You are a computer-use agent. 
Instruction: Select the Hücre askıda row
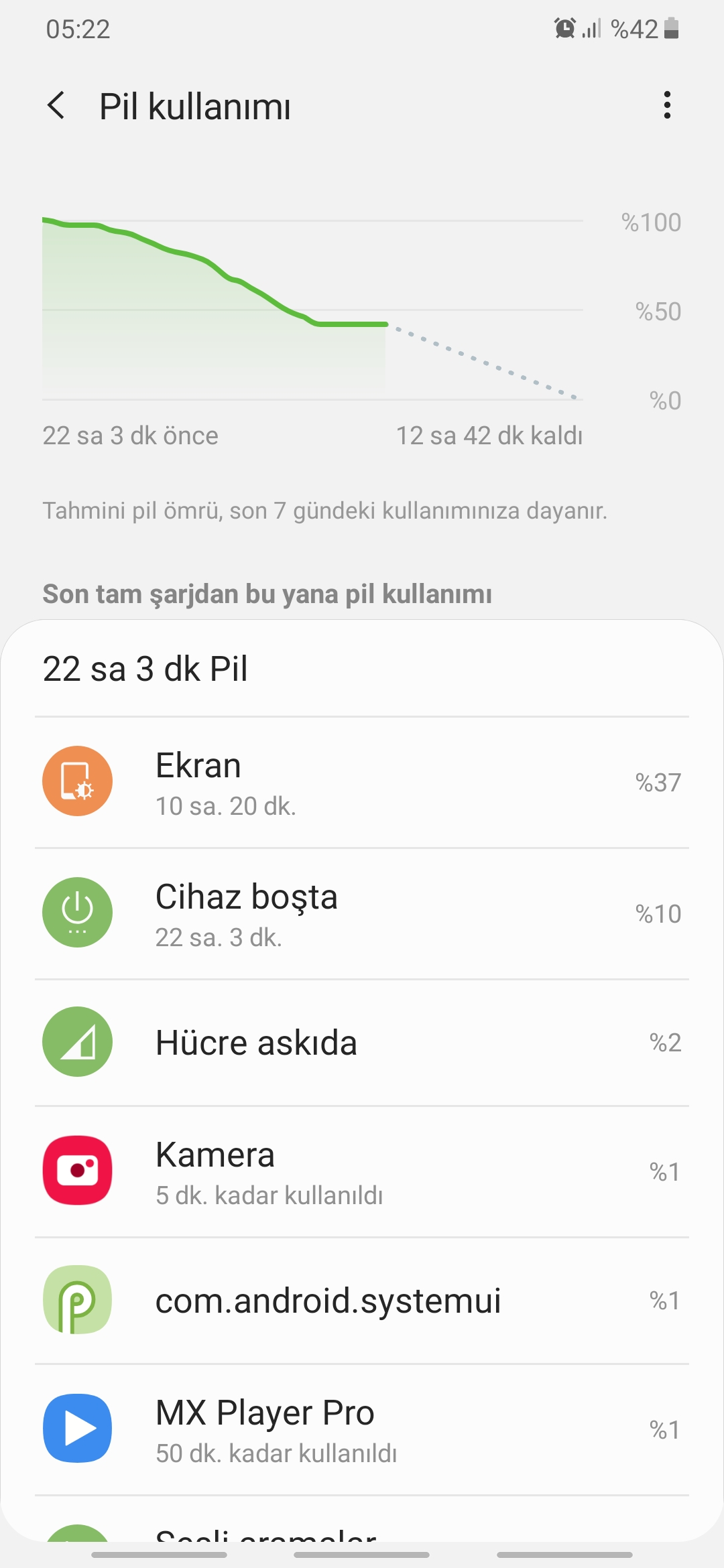(362, 1043)
